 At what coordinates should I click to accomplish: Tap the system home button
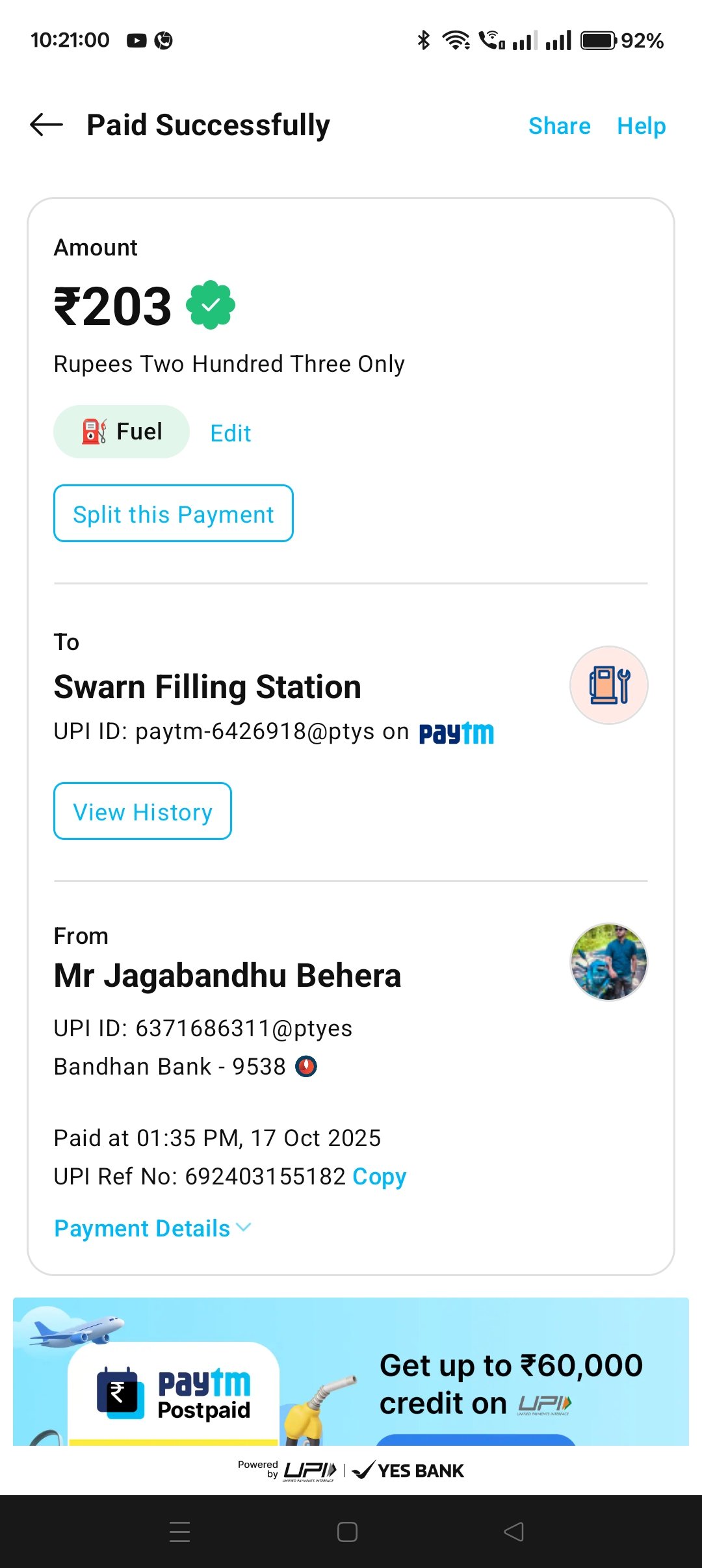[x=347, y=1532]
